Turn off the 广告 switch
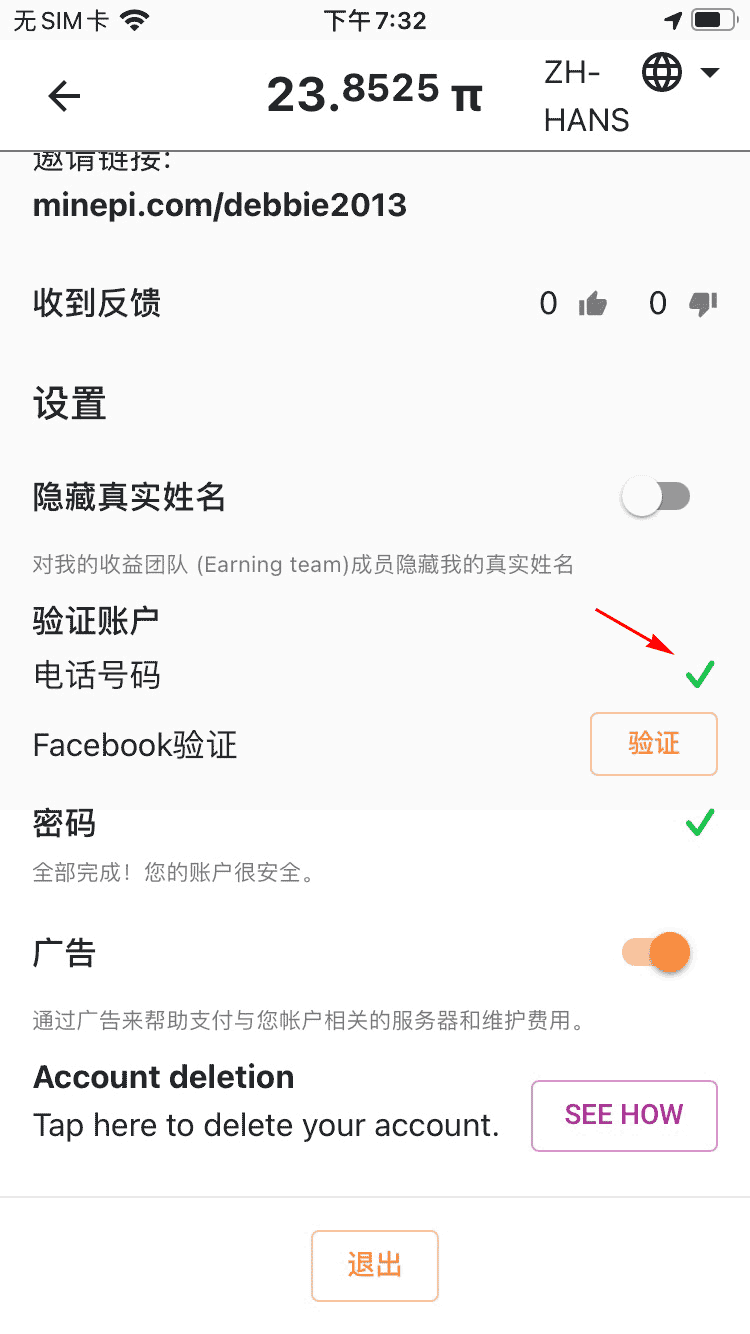 [x=657, y=952]
